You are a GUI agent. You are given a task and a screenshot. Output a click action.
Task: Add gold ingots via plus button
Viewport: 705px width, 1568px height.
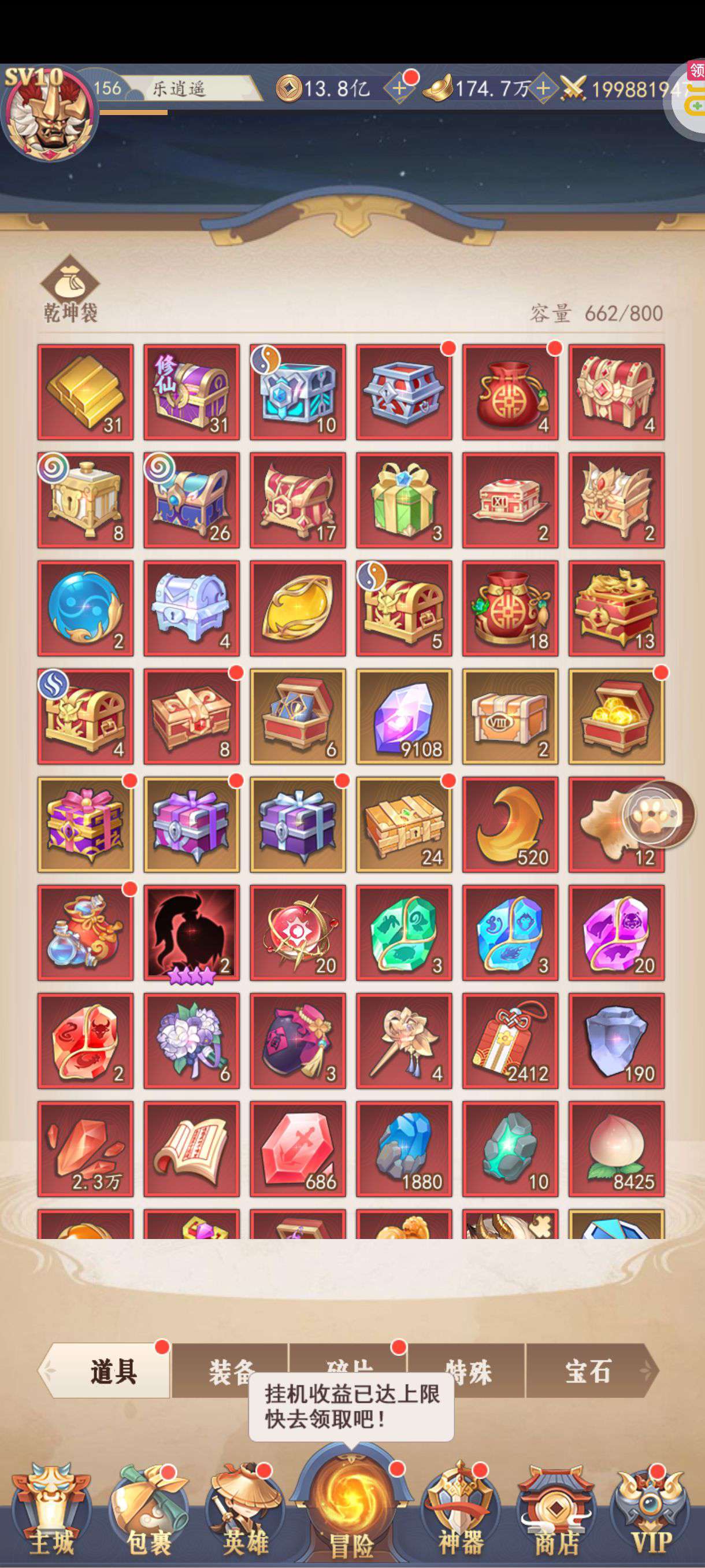point(543,89)
